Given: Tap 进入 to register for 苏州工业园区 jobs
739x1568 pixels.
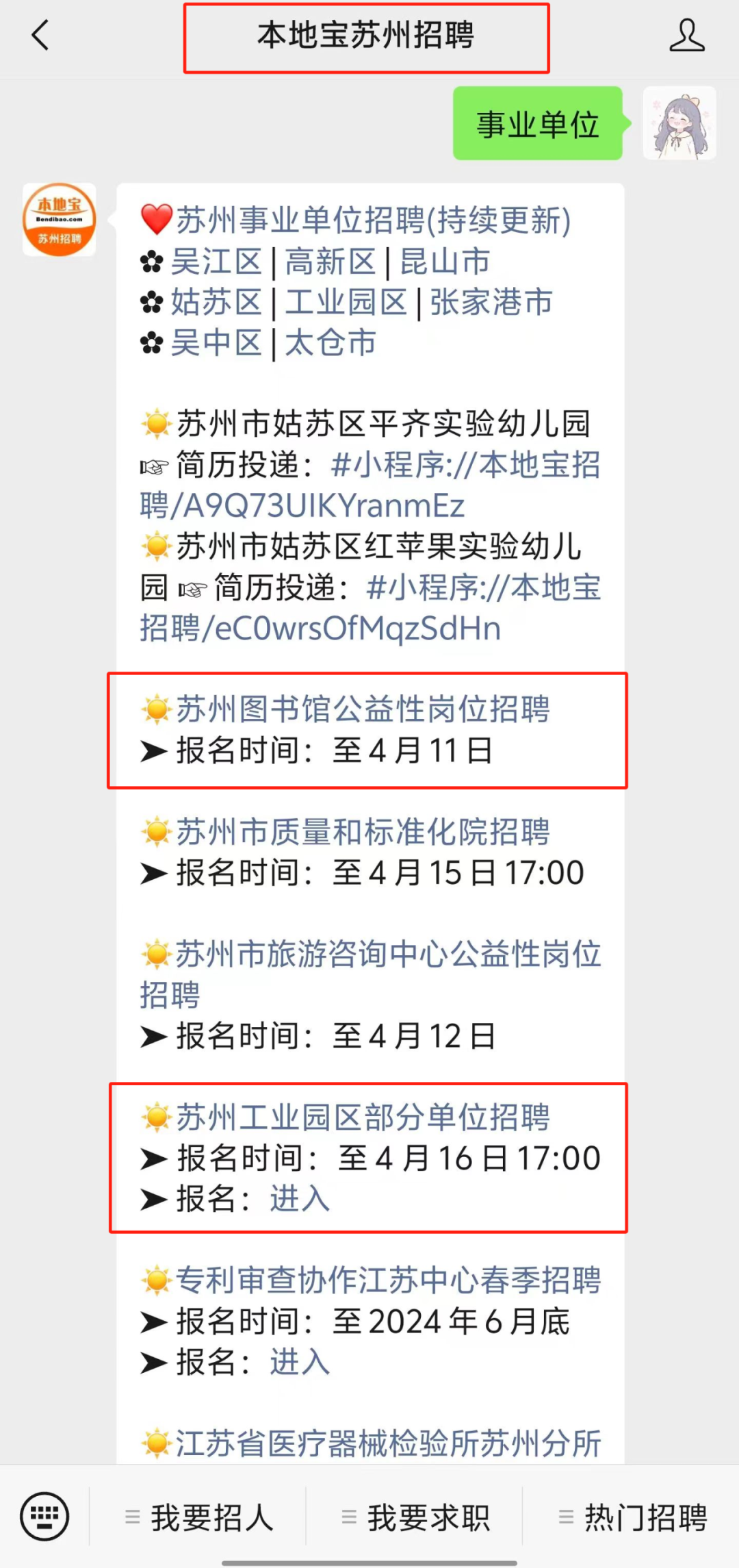Looking at the screenshot, I should [x=298, y=1200].
